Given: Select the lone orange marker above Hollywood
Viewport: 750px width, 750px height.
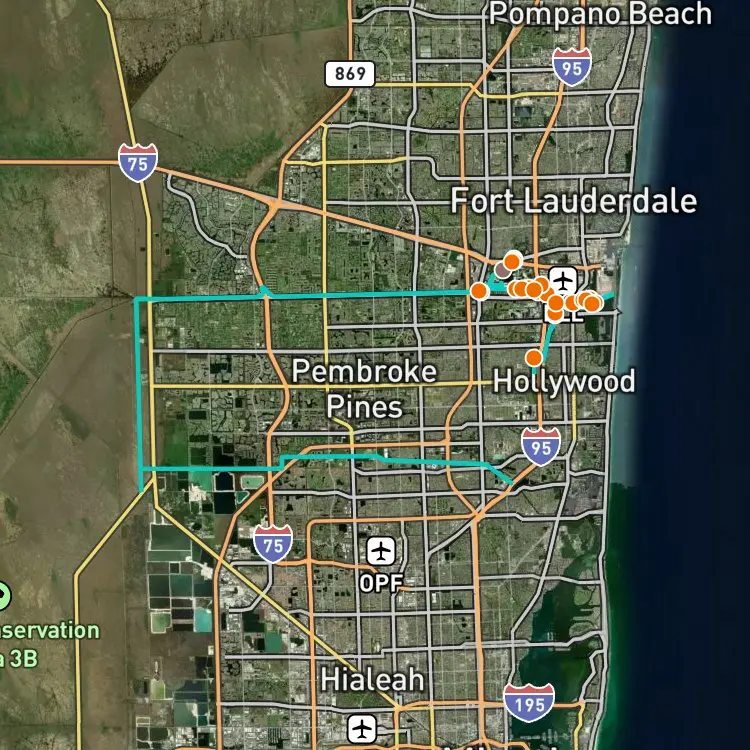Looking at the screenshot, I should click(534, 358).
